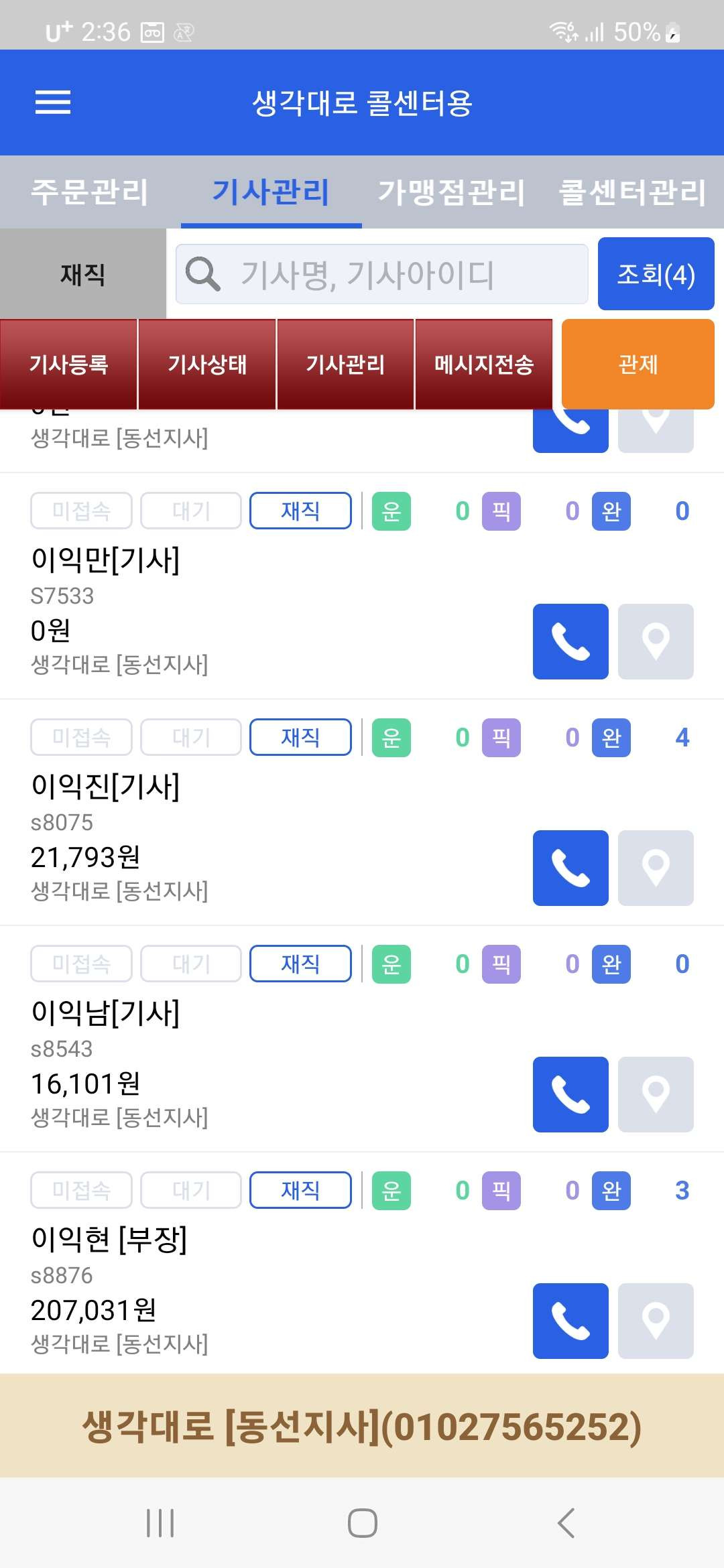Open the orange 관제 button

638,364
